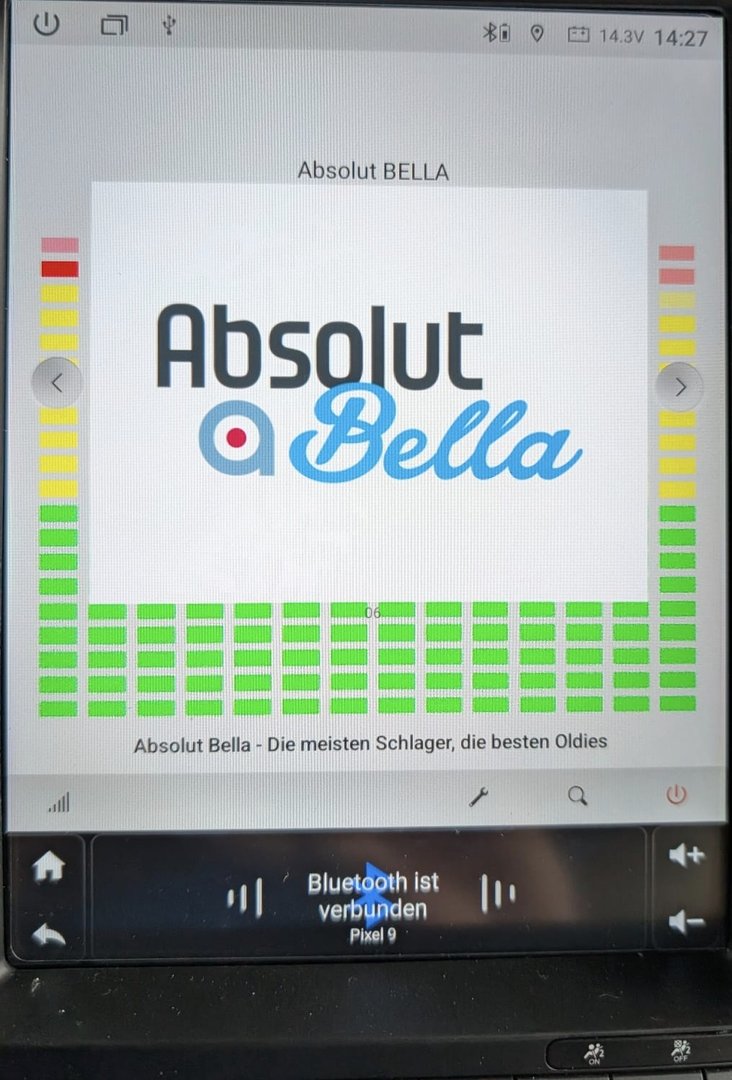Decrease the volume
Image resolution: width=732 pixels, height=1080 pixels.
click(687, 922)
